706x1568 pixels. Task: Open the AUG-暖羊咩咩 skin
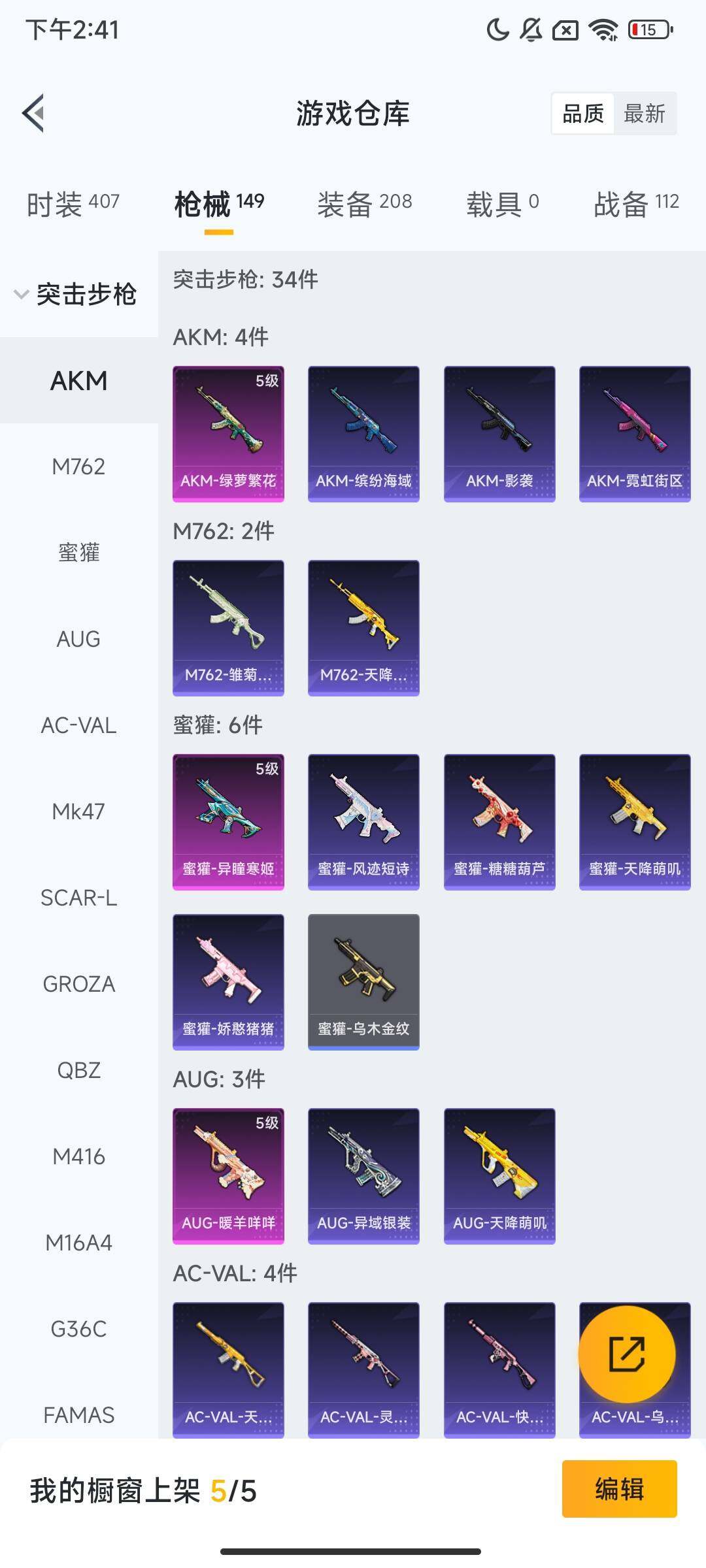click(228, 1176)
